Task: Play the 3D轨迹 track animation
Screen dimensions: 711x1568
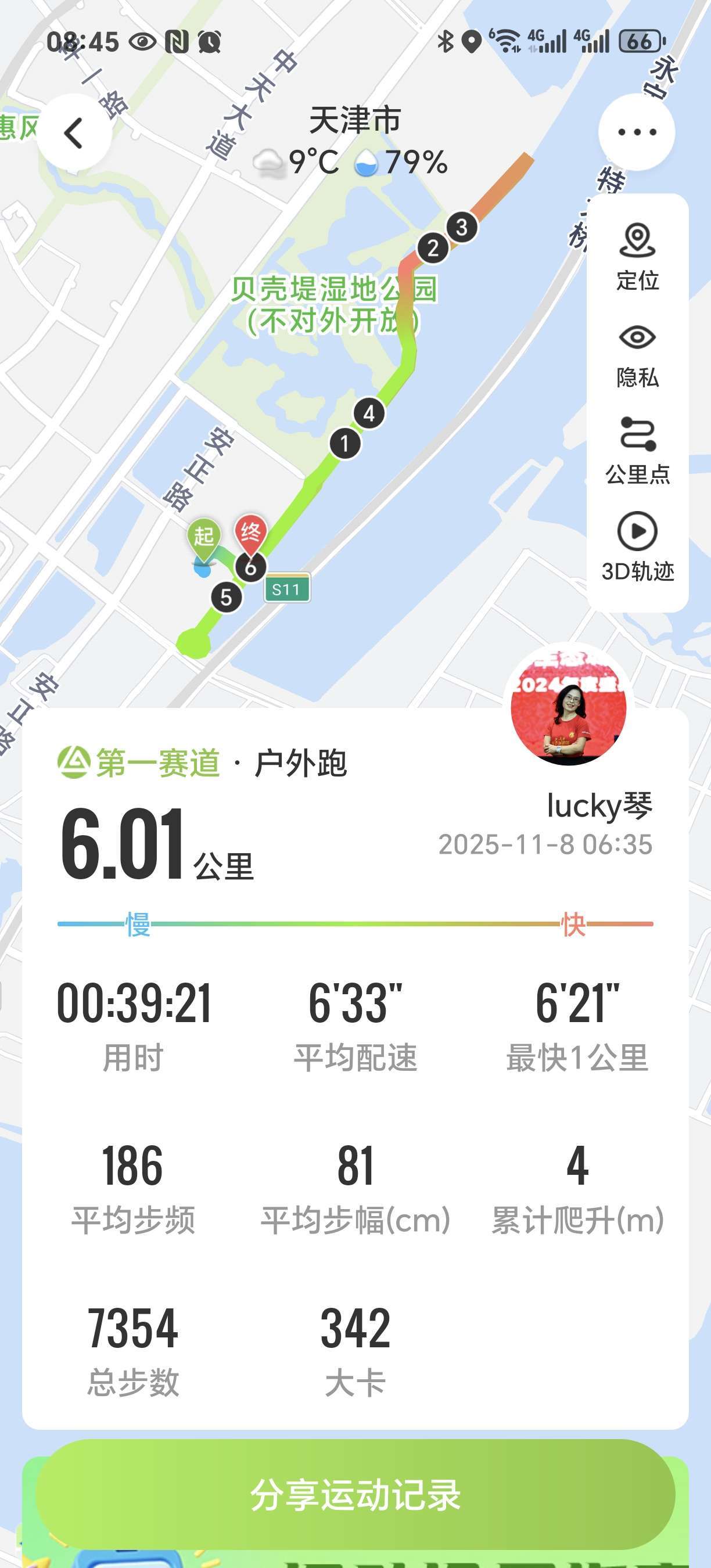Action: [x=637, y=531]
